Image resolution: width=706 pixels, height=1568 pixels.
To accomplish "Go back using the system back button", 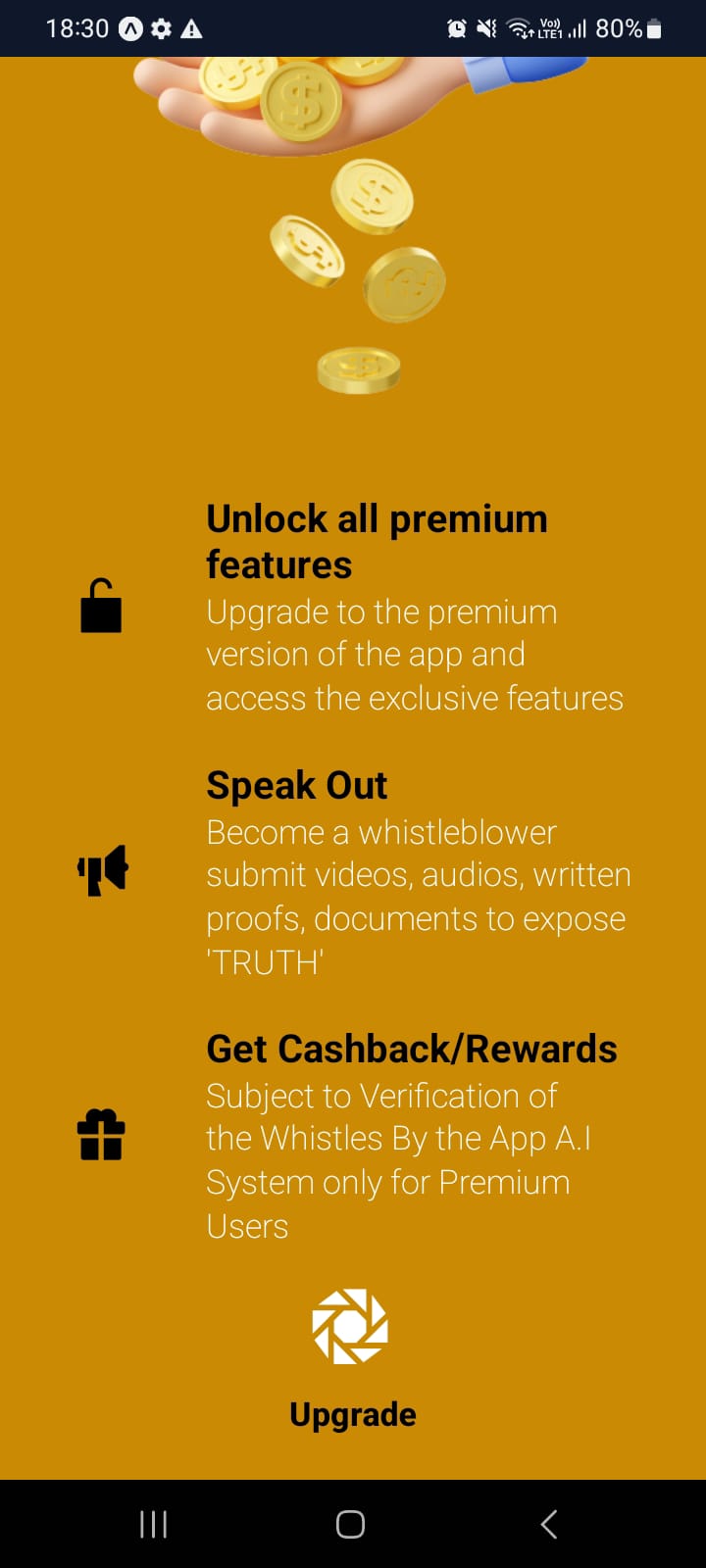I will (x=549, y=1524).
